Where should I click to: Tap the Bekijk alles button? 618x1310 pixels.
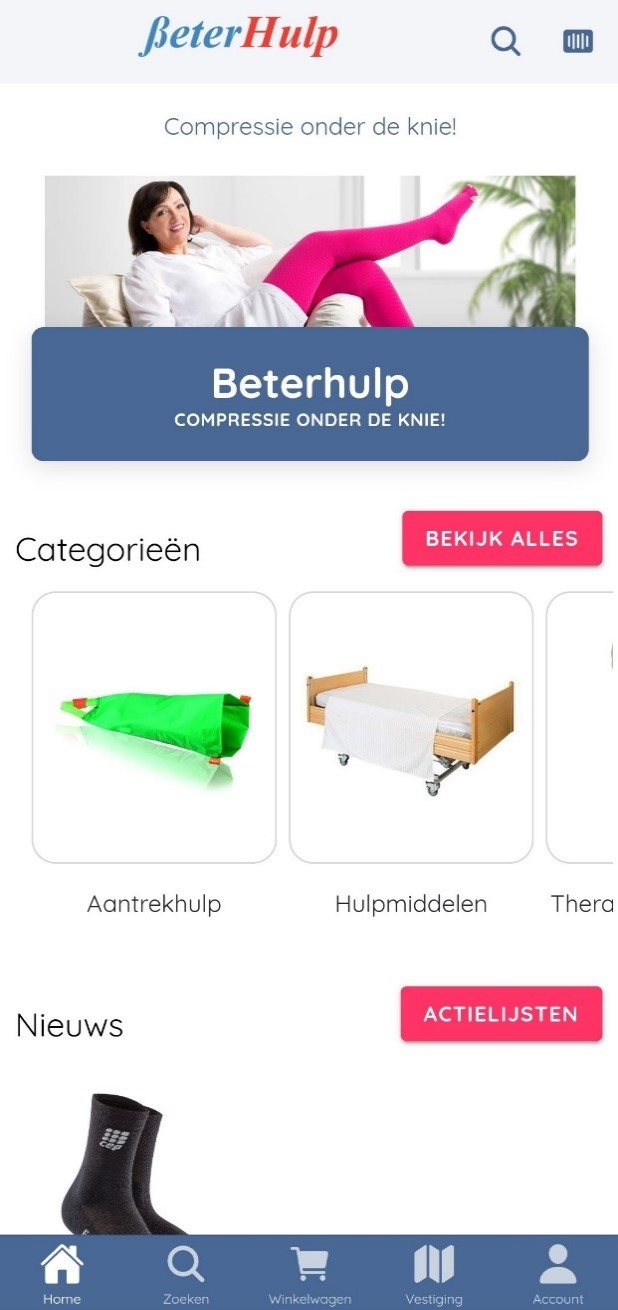click(502, 538)
